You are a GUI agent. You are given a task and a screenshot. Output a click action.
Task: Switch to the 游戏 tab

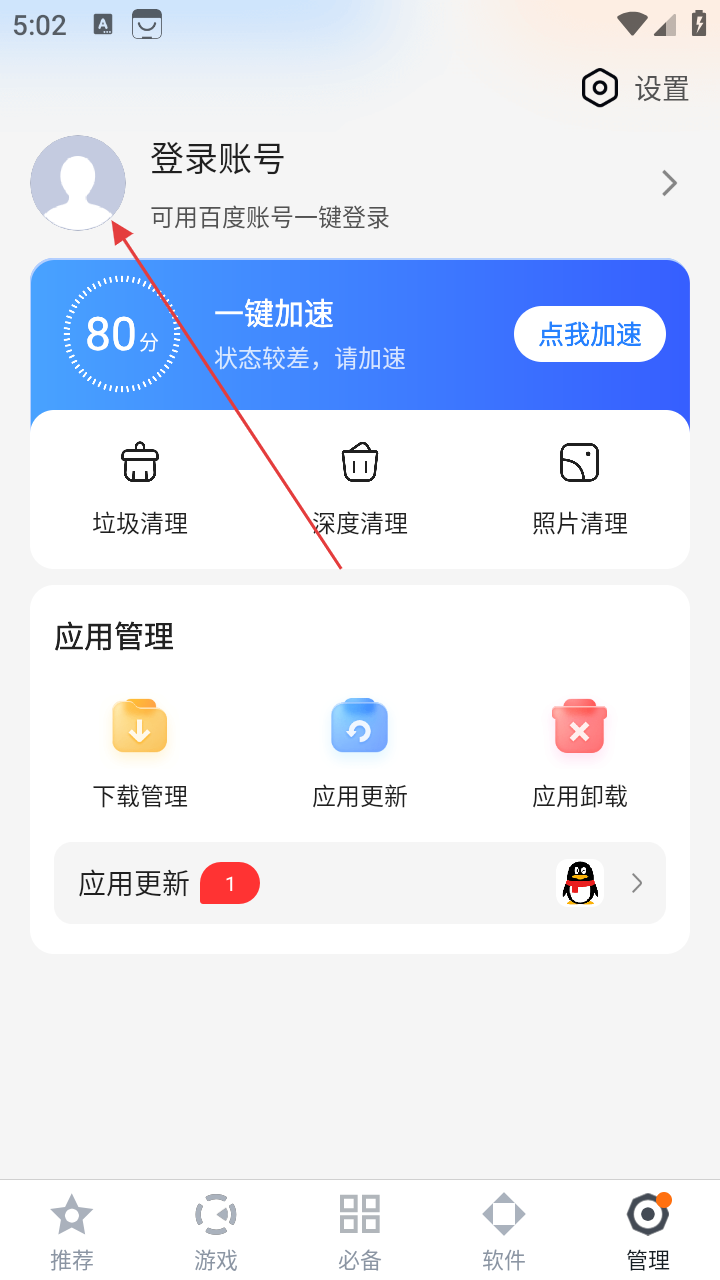tap(216, 1230)
